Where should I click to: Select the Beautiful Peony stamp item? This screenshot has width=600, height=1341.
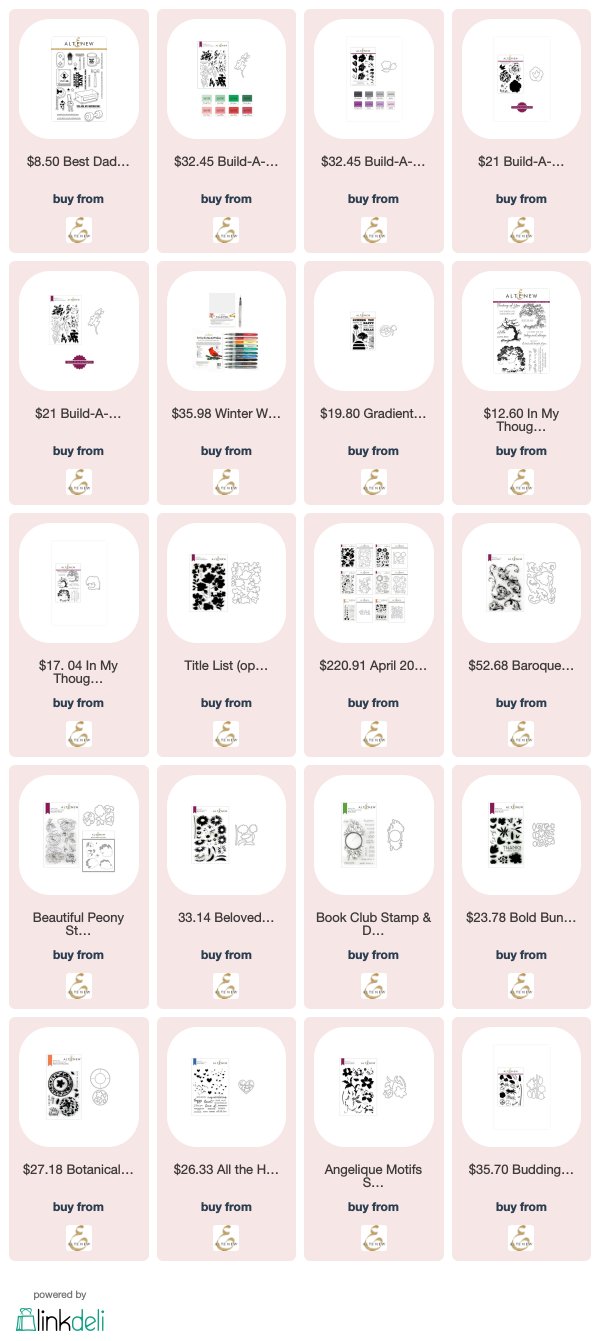(x=79, y=887)
